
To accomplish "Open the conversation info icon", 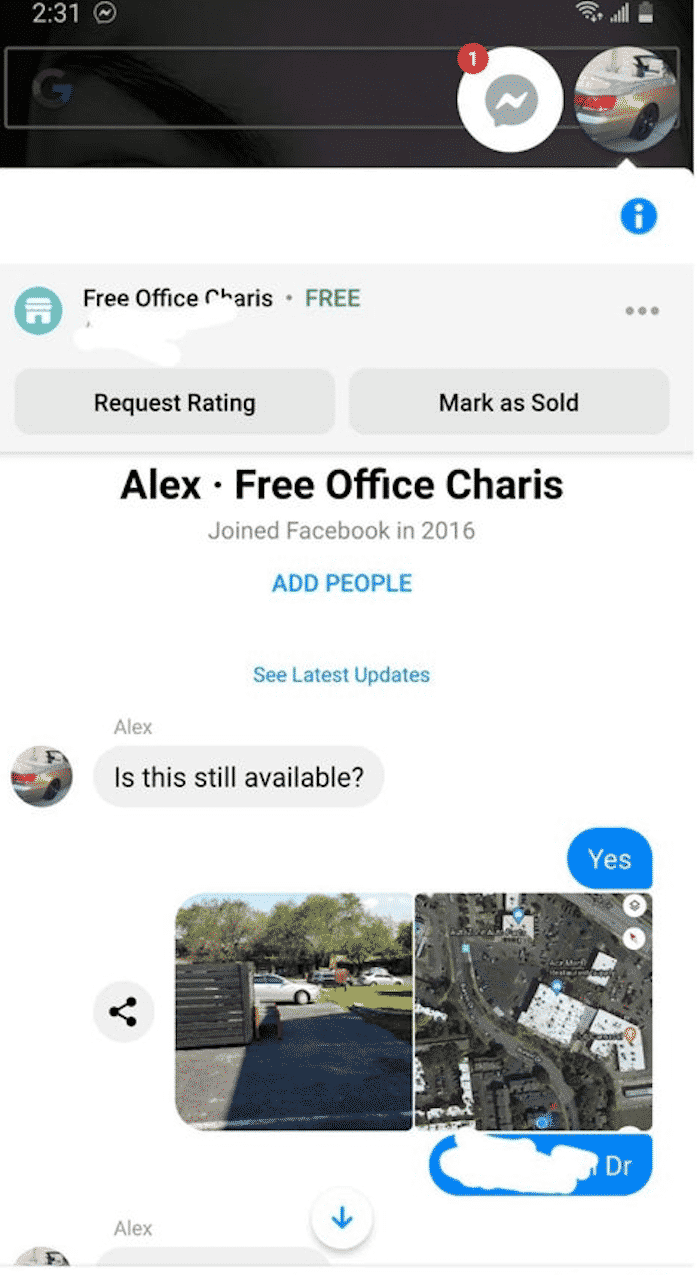I will click(x=639, y=216).
